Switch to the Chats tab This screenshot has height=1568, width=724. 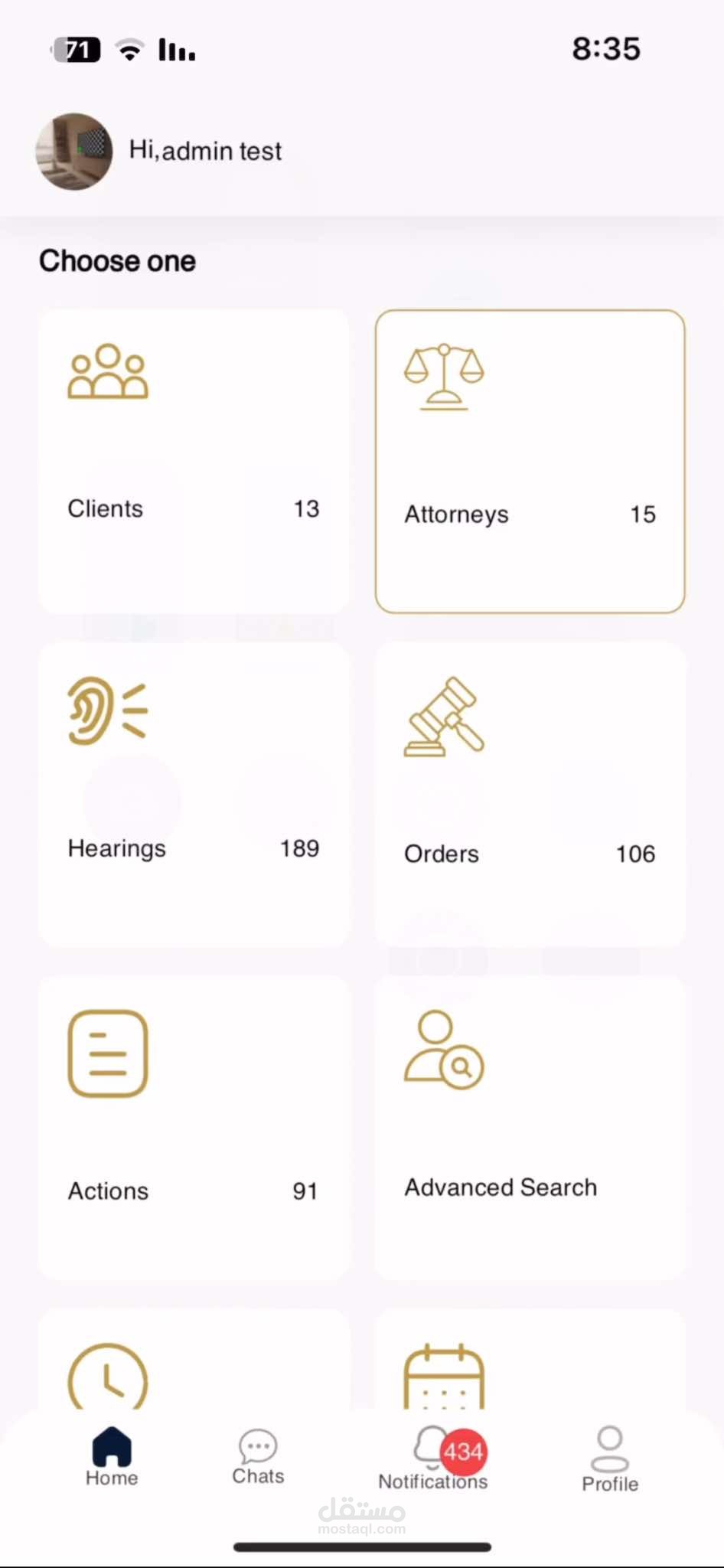click(258, 1457)
